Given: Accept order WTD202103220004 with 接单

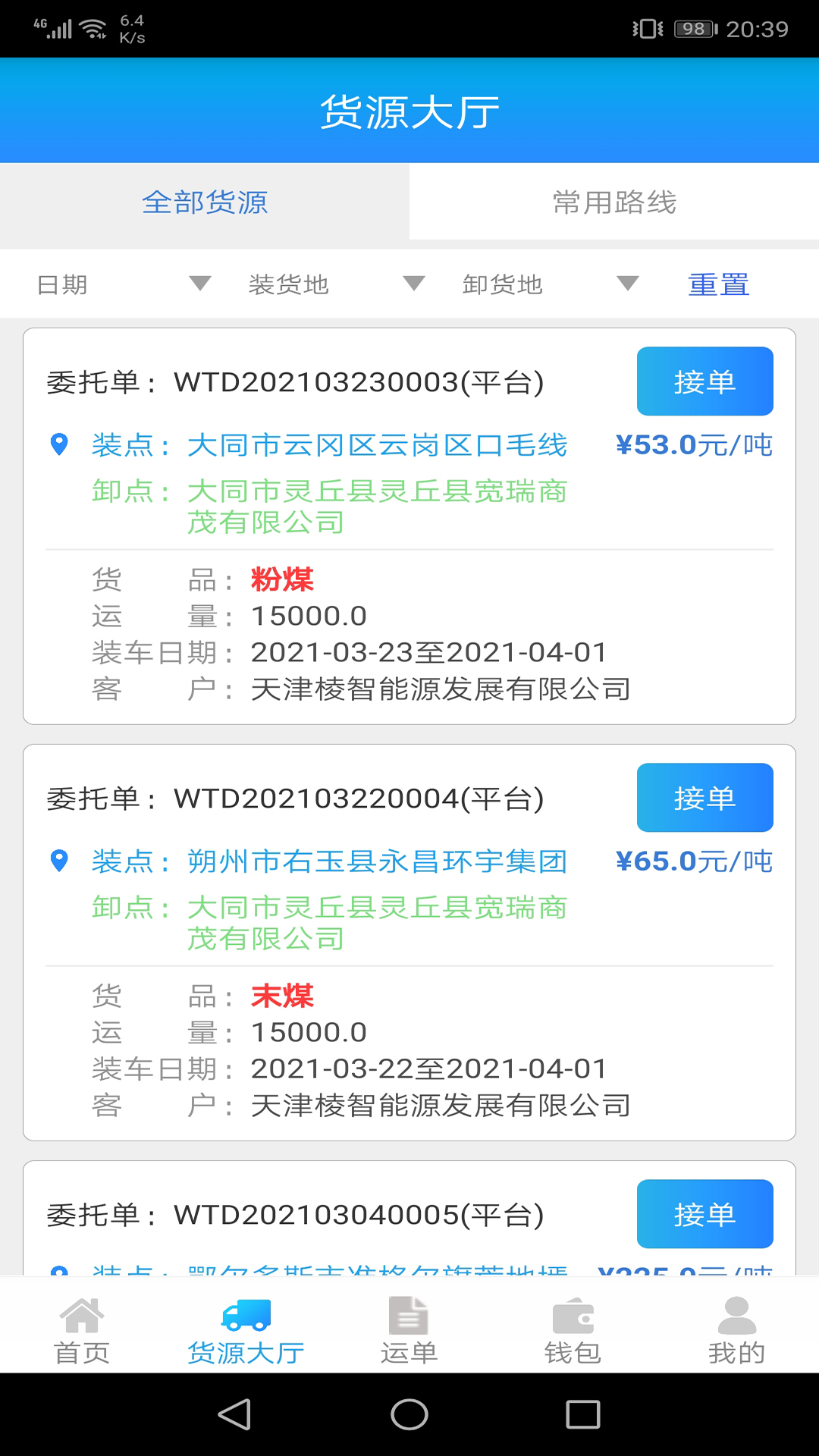Looking at the screenshot, I should click(x=704, y=798).
